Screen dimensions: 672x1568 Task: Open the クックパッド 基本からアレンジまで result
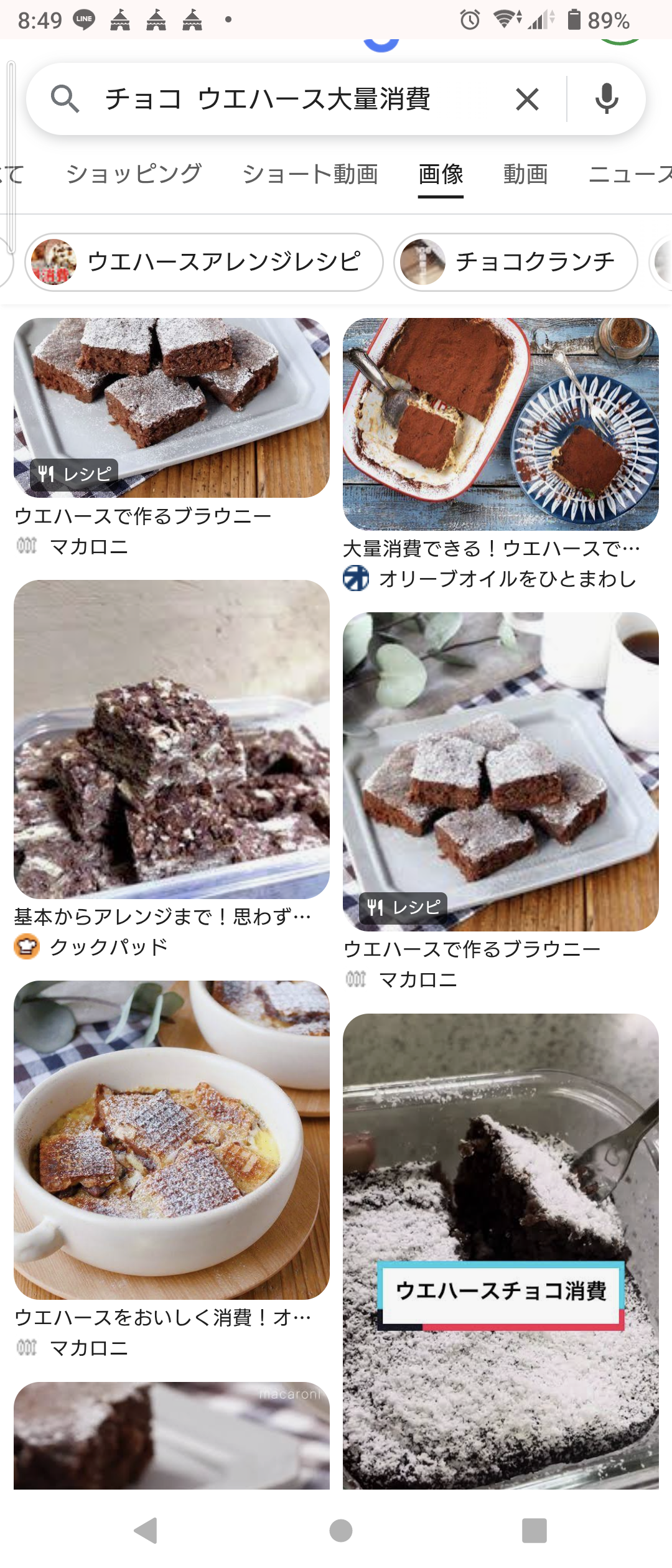point(172,739)
